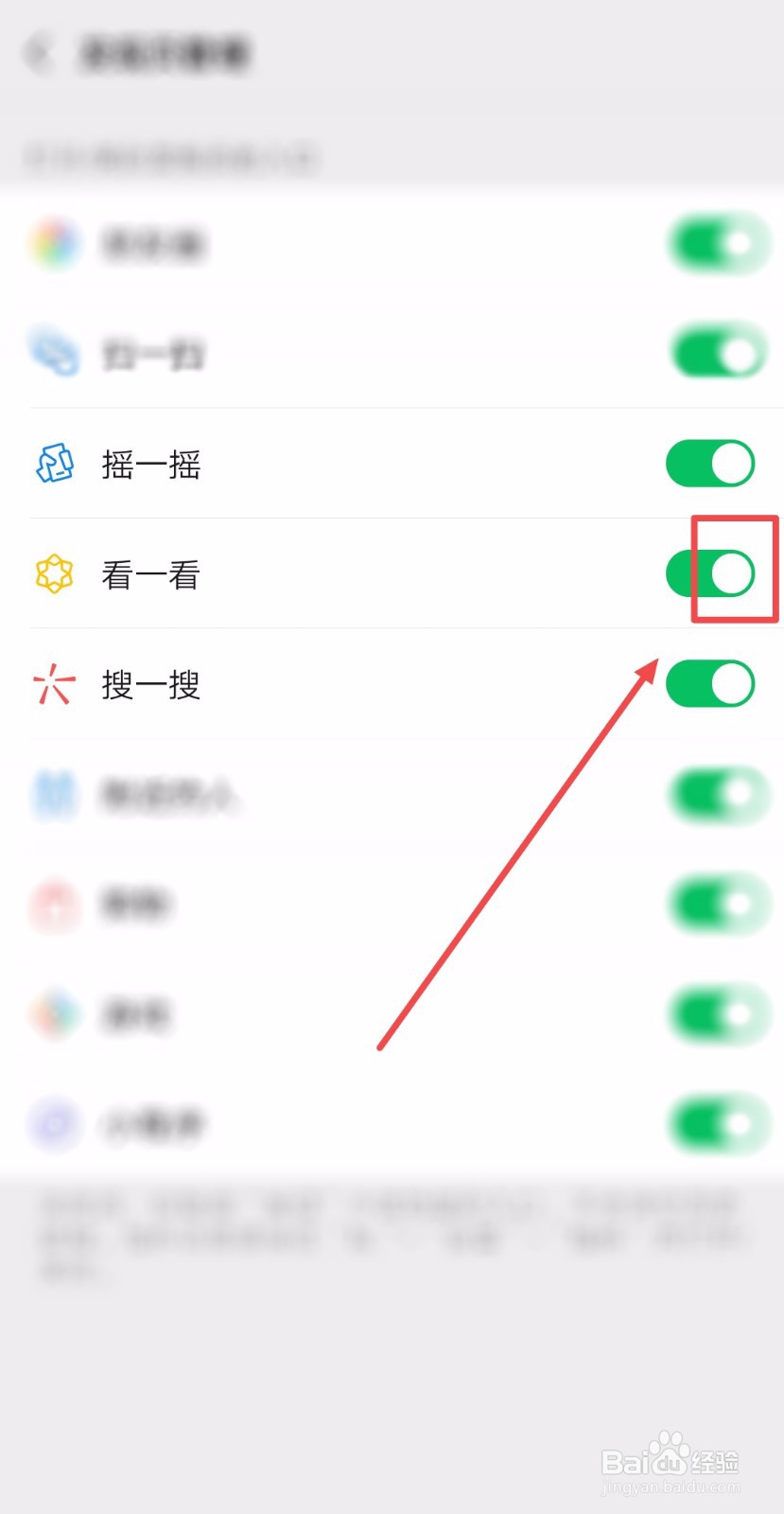
Task: Toggle the 搜一搜 green switch
Action: coord(710,684)
